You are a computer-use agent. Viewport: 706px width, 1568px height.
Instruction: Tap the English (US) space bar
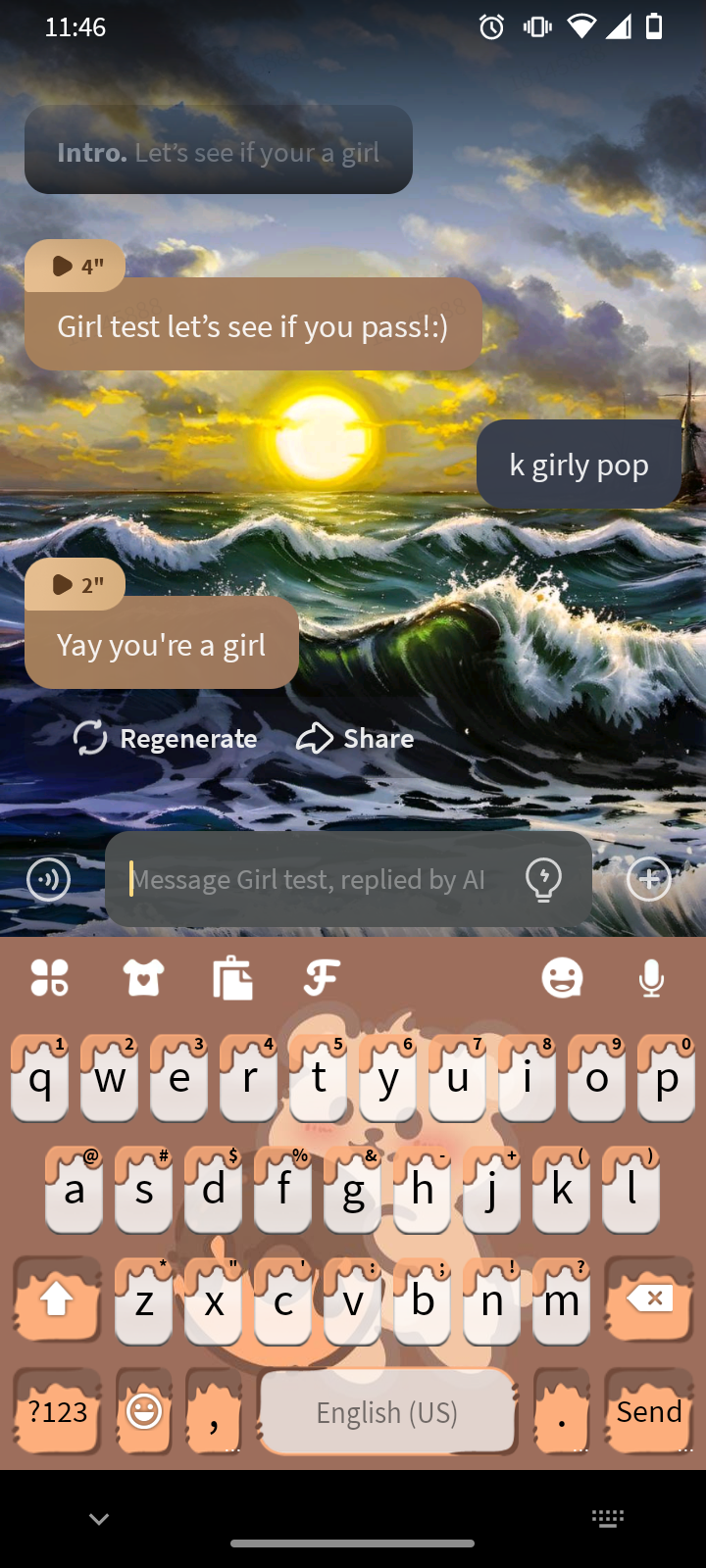[x=387, y=1412]
